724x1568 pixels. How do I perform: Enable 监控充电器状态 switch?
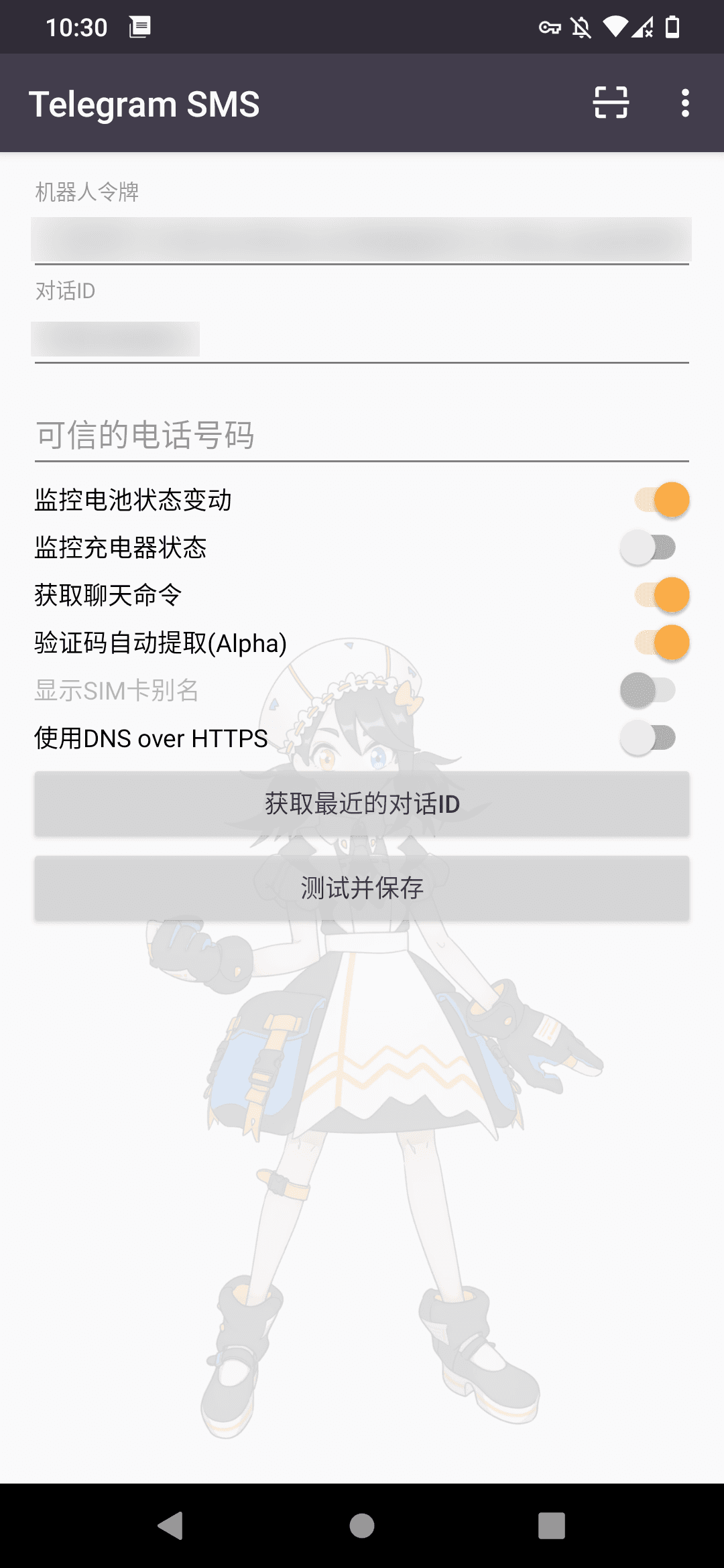(x=648, y=547)
